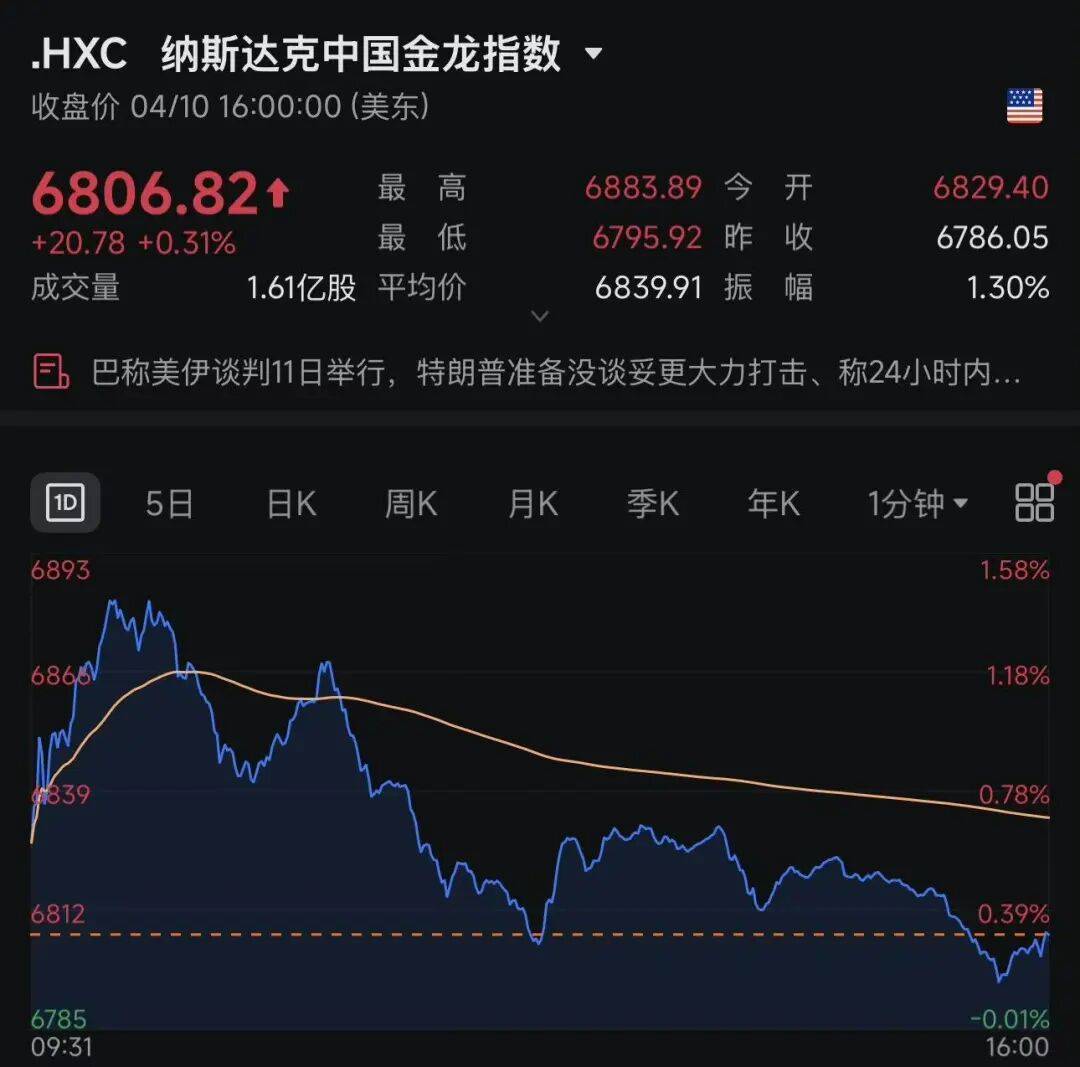Viewport: 1080px width, 1067px height.
Task: Show the 月K candlestick chart
Action: 532,503
